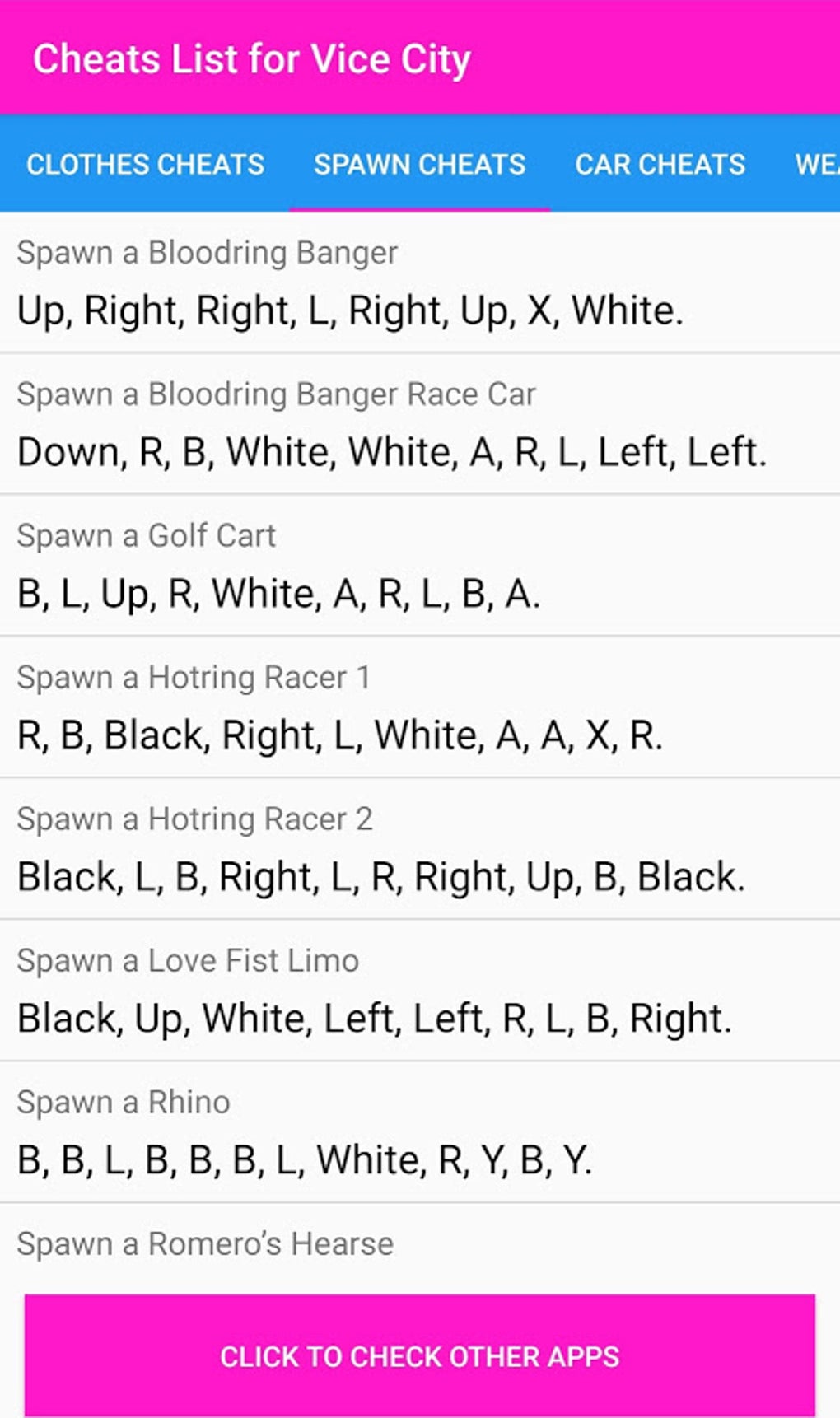Tap Click To Check Other Apps button
Viewport: 840px width, 1418px height.
pos(419,1355)
